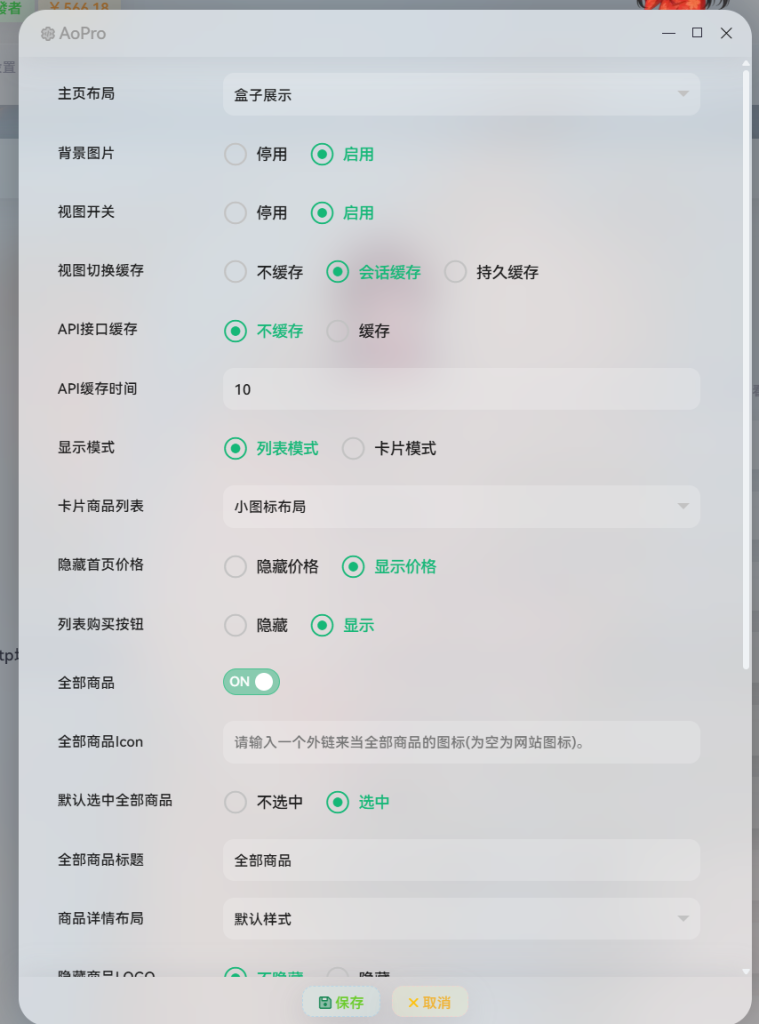
Task: Select 不缓存 for 视图切换缓存
Action: [236, 272]
